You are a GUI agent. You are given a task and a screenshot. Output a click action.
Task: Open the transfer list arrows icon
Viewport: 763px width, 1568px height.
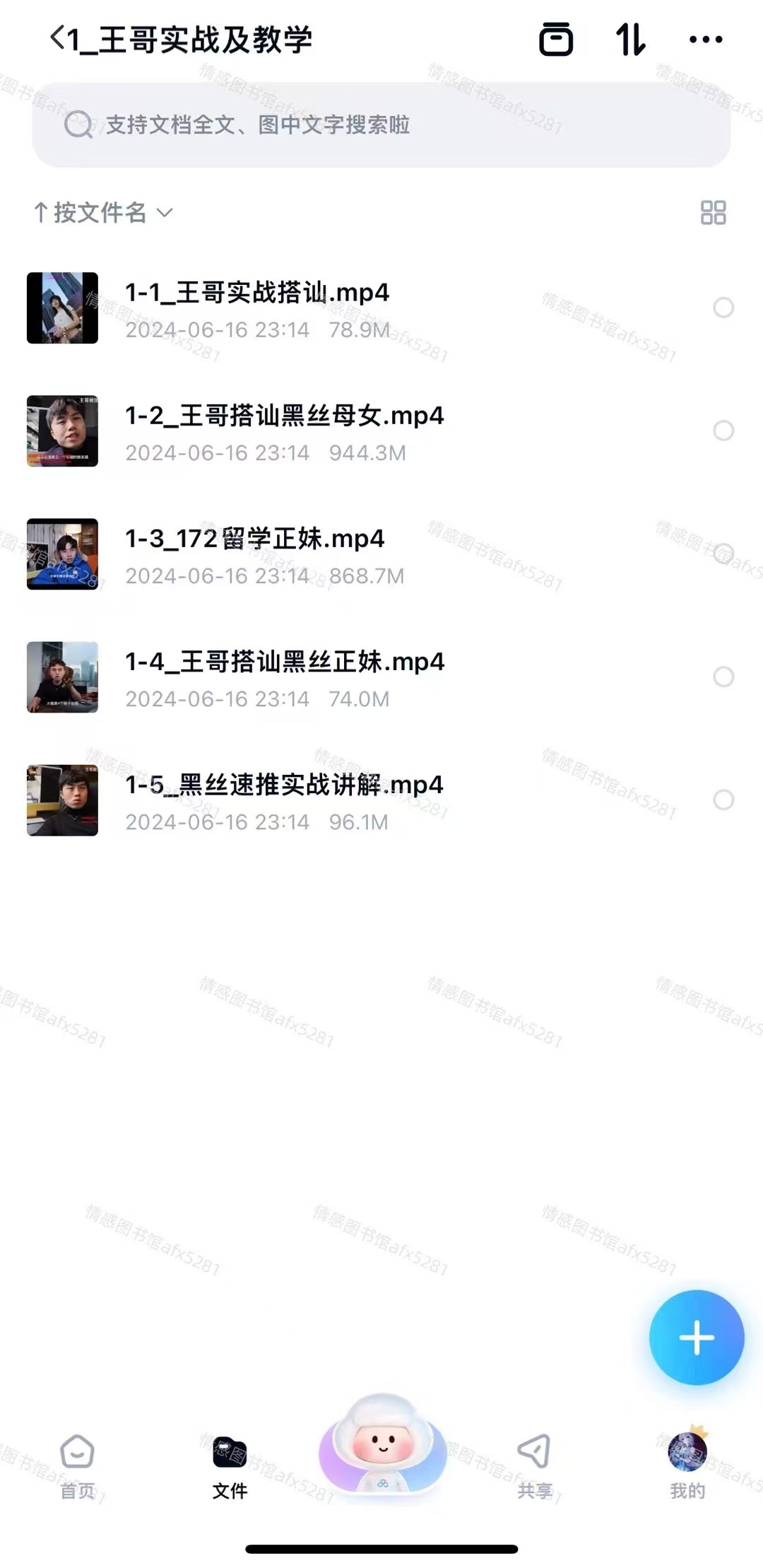pos(630,40)
